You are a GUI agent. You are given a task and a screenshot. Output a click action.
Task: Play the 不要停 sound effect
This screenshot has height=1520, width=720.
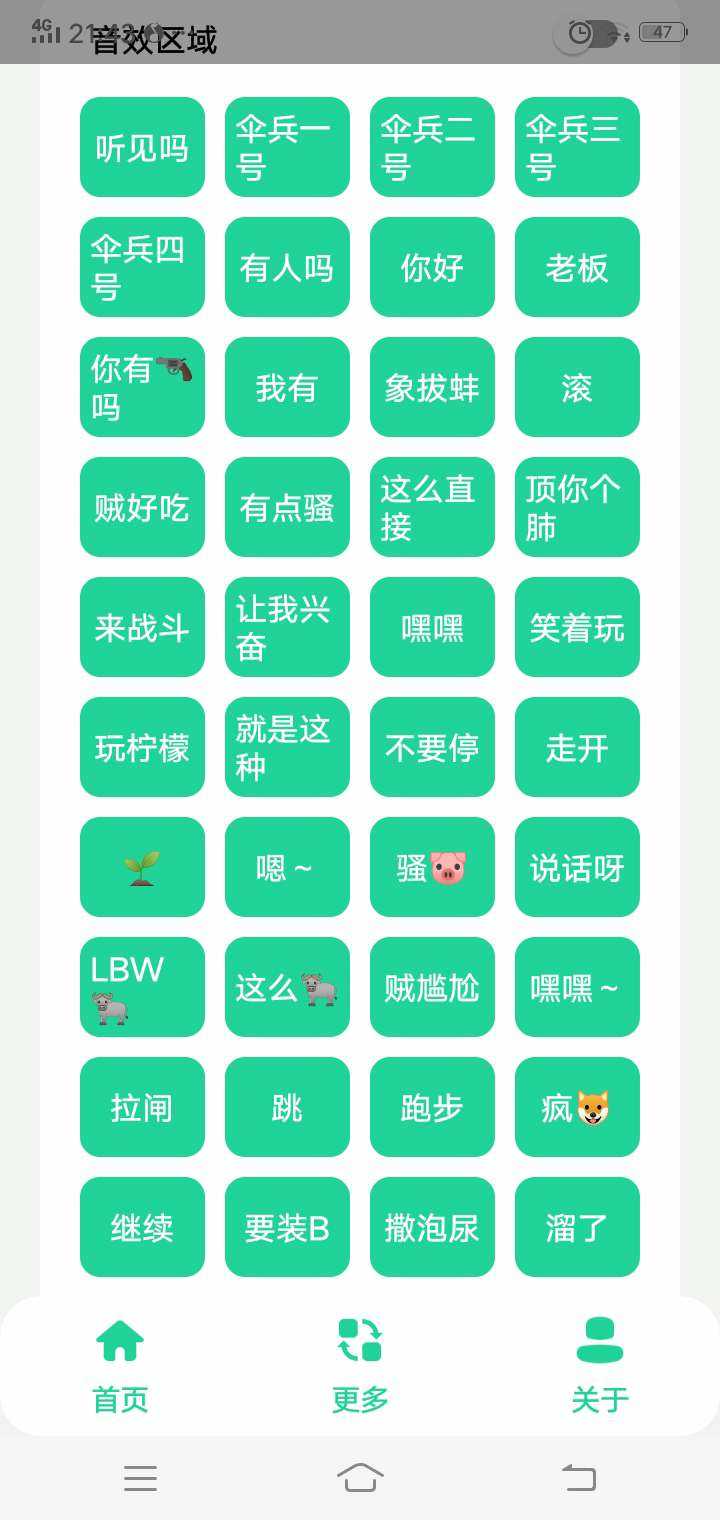432,747
